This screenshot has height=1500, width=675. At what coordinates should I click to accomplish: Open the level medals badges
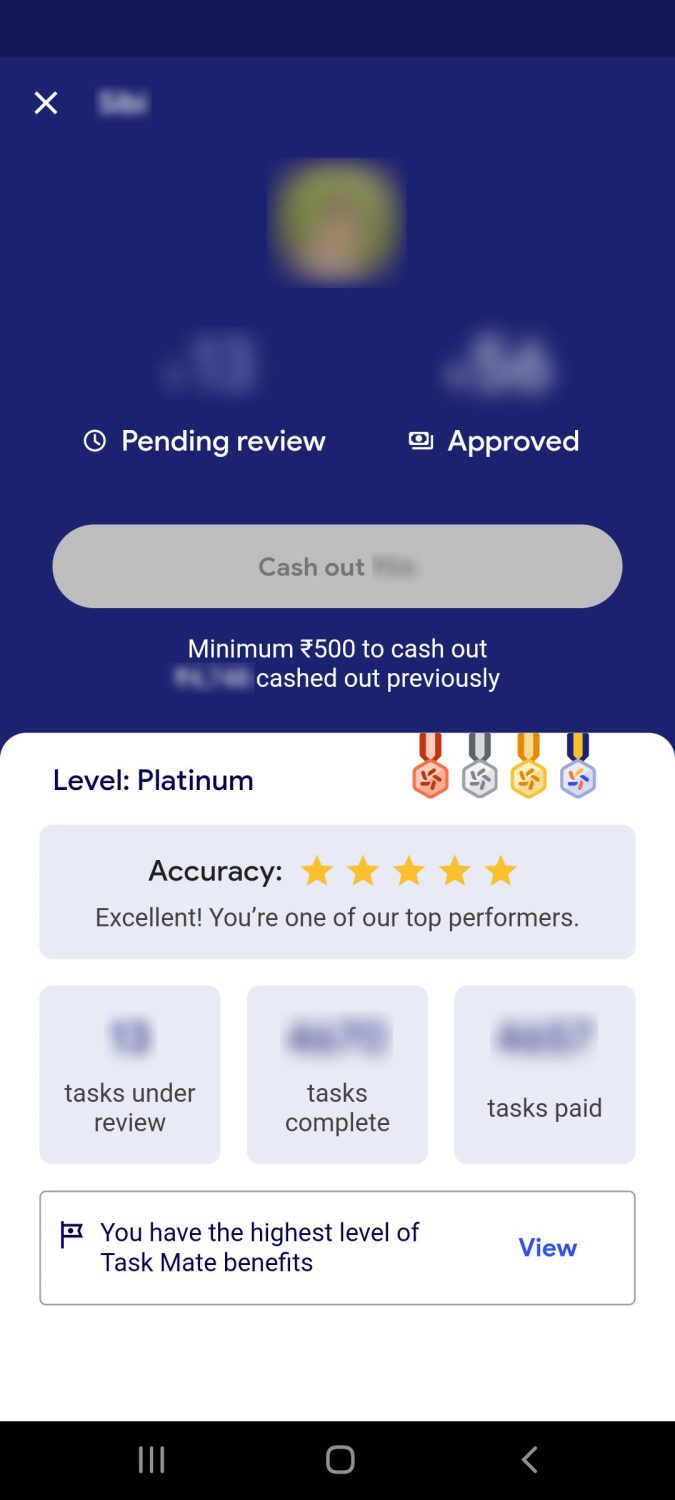(x=504, y=768)
